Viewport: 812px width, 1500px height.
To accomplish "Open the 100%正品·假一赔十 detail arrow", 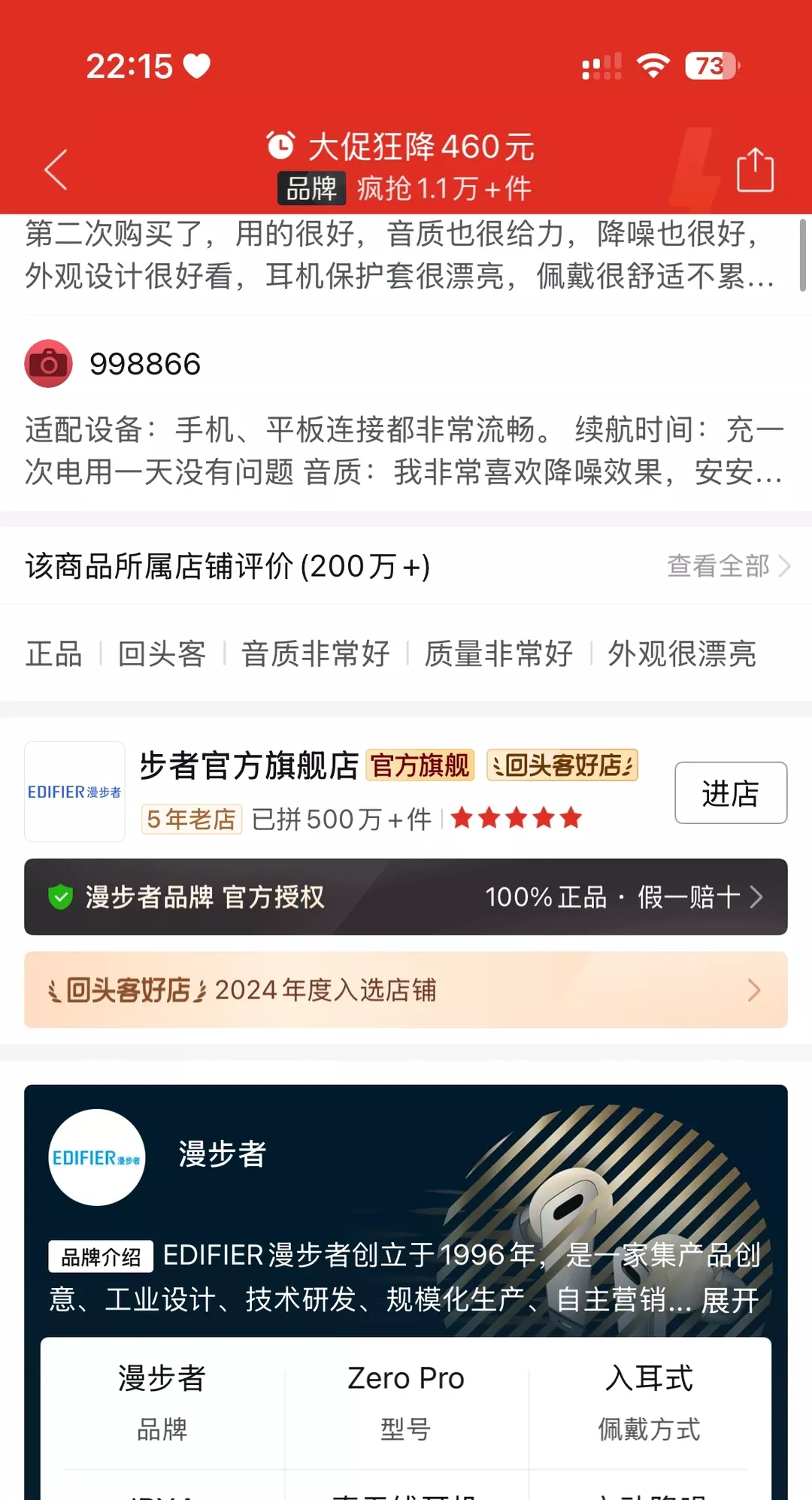I will pyautogui.click(x=756, y=898).
